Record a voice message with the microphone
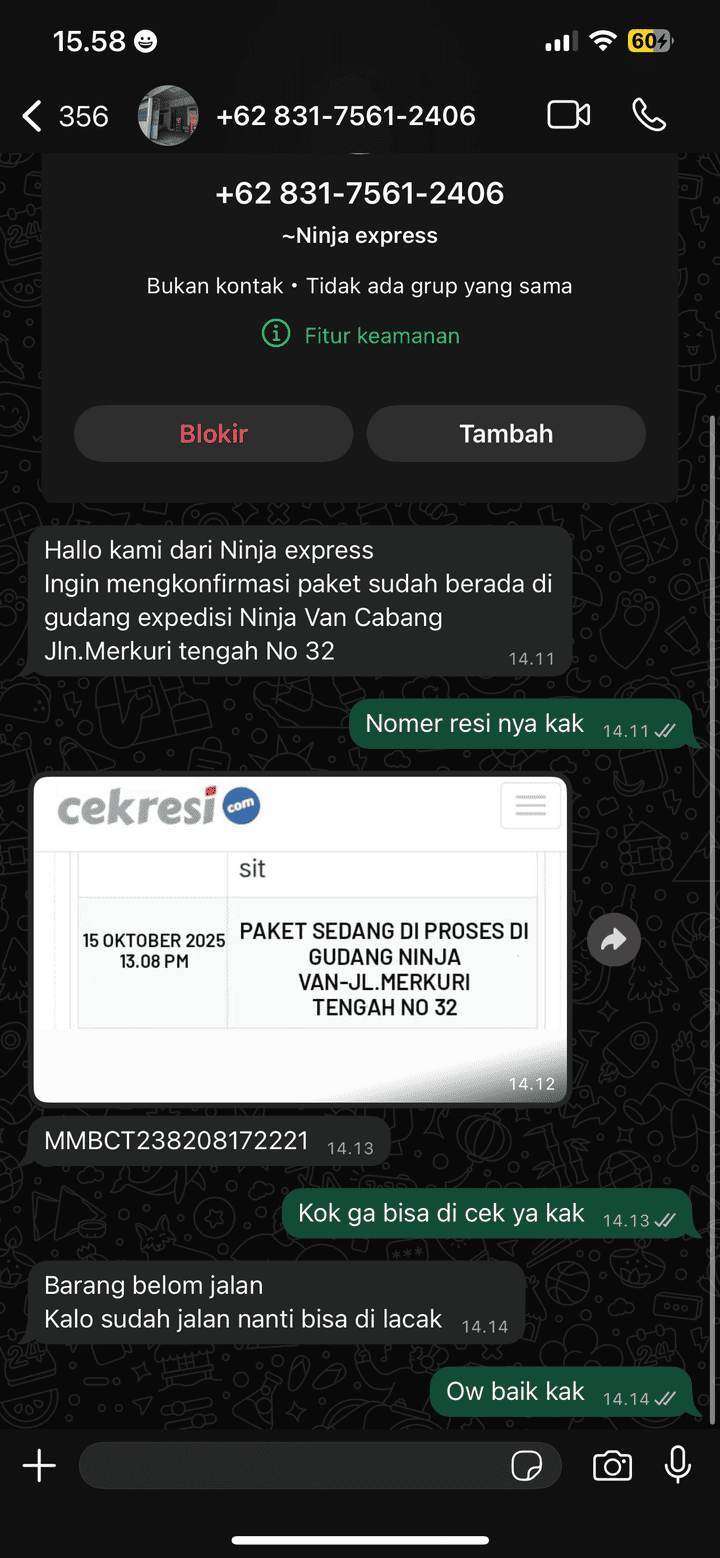Viewport: 720px width, 1558px height. click(x=678, y=1465)
